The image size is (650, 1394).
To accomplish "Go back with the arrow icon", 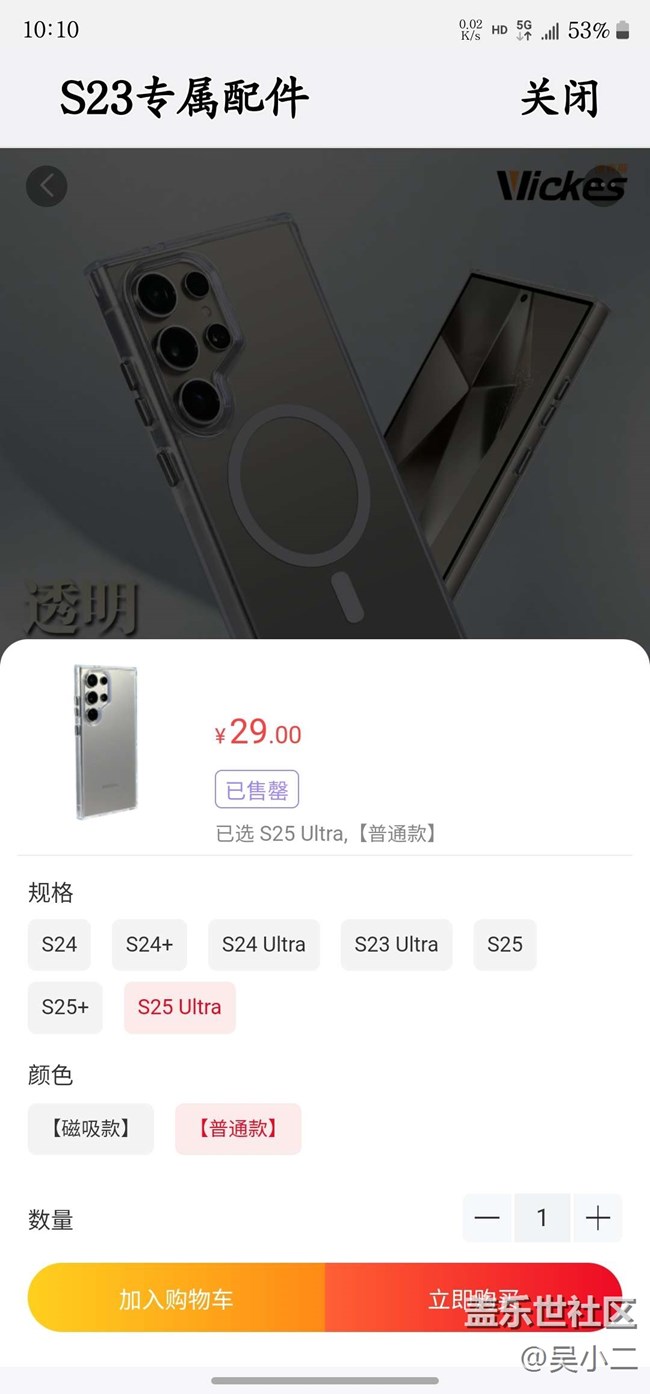I will pyautogui.click(x=46, y=186).
